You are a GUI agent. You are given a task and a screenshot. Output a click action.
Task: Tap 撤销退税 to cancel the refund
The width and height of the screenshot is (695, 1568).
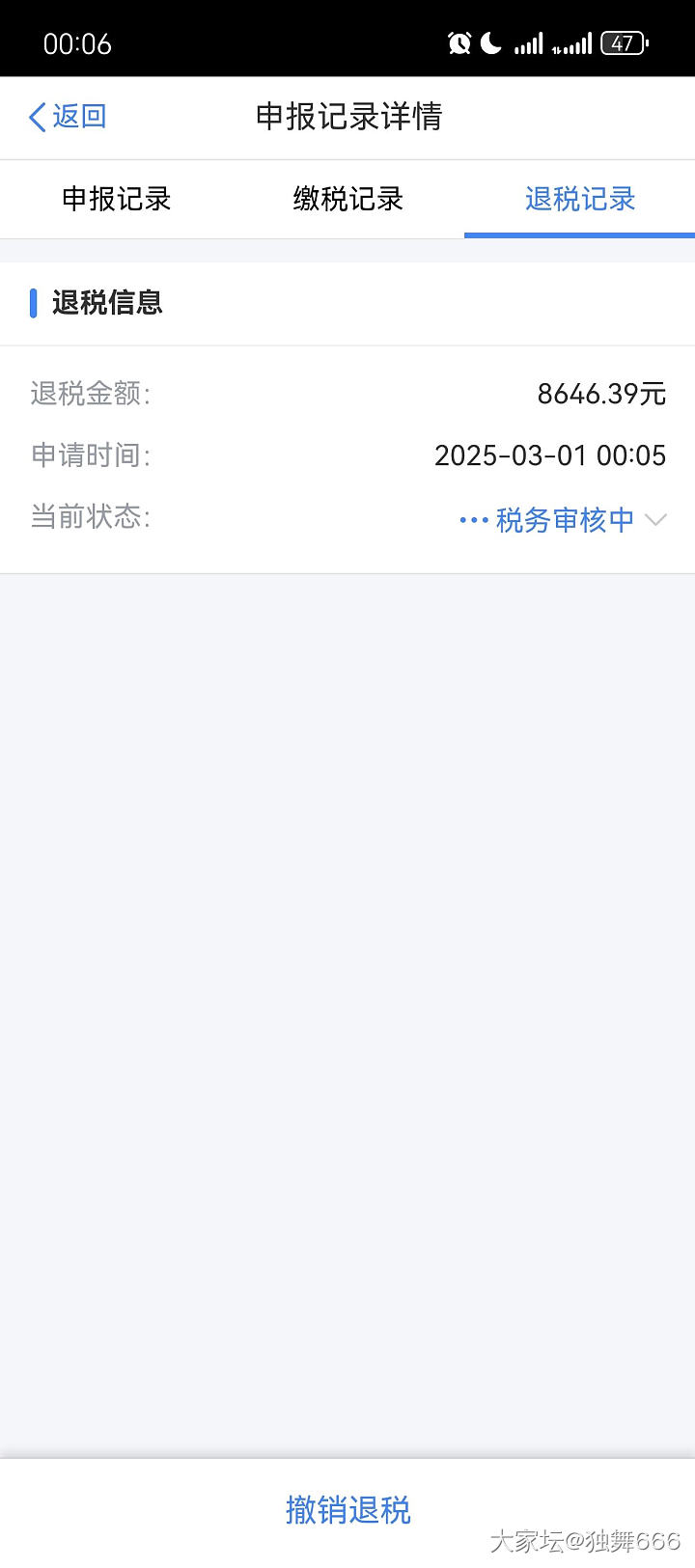tap(347, 1510)
